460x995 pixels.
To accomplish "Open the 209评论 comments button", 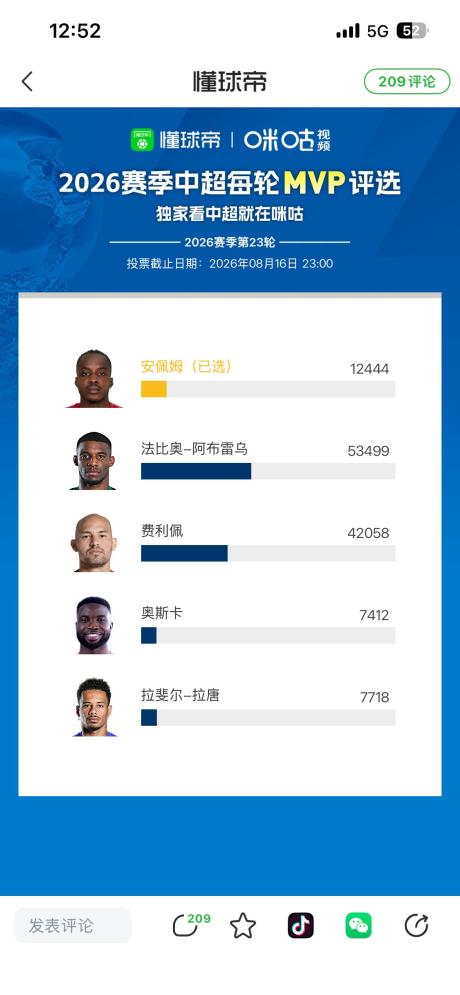I will [x=407, y=82].
